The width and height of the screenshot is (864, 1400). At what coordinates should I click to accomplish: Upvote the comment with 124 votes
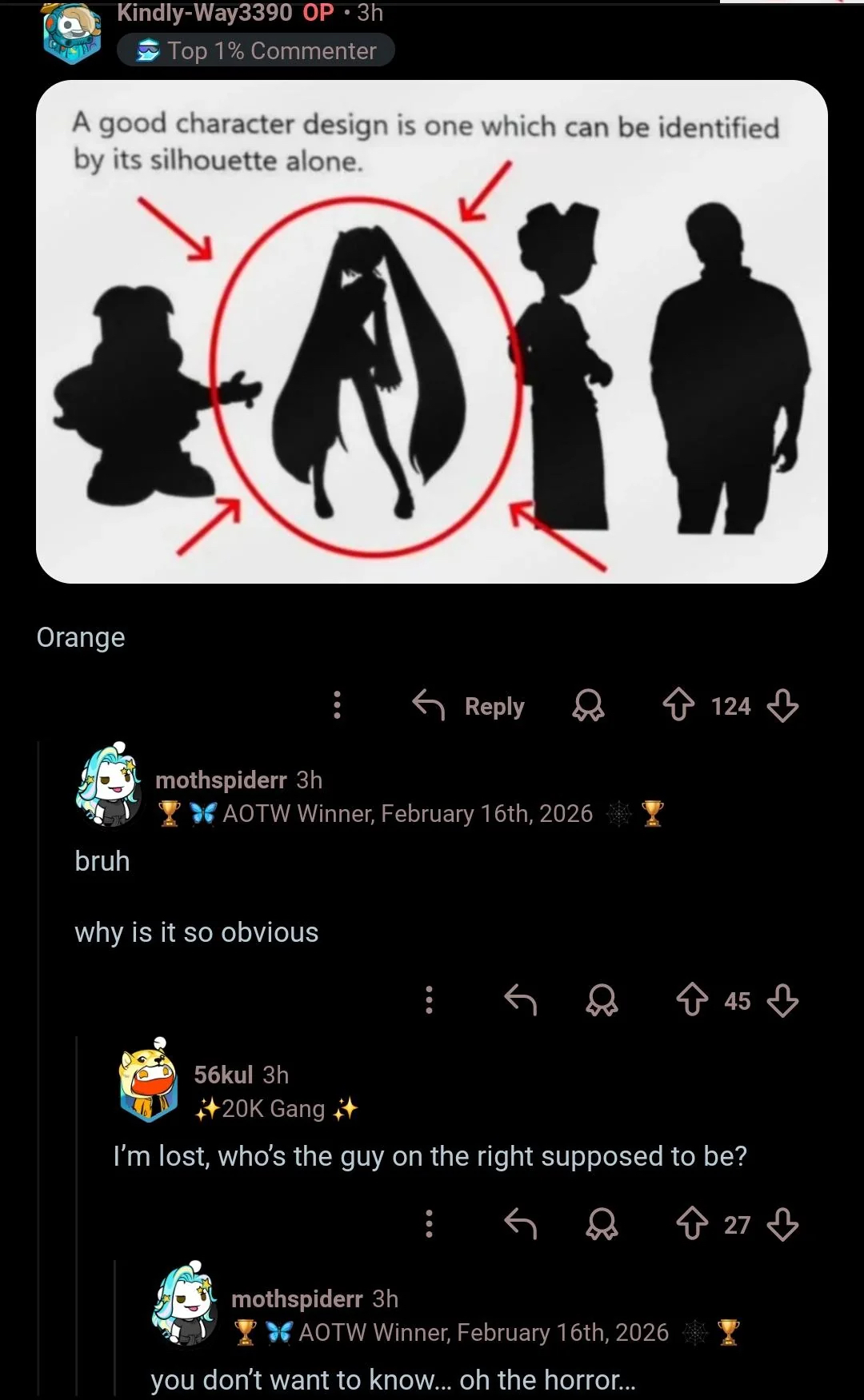pyautogui.click(x=678, y=705)
